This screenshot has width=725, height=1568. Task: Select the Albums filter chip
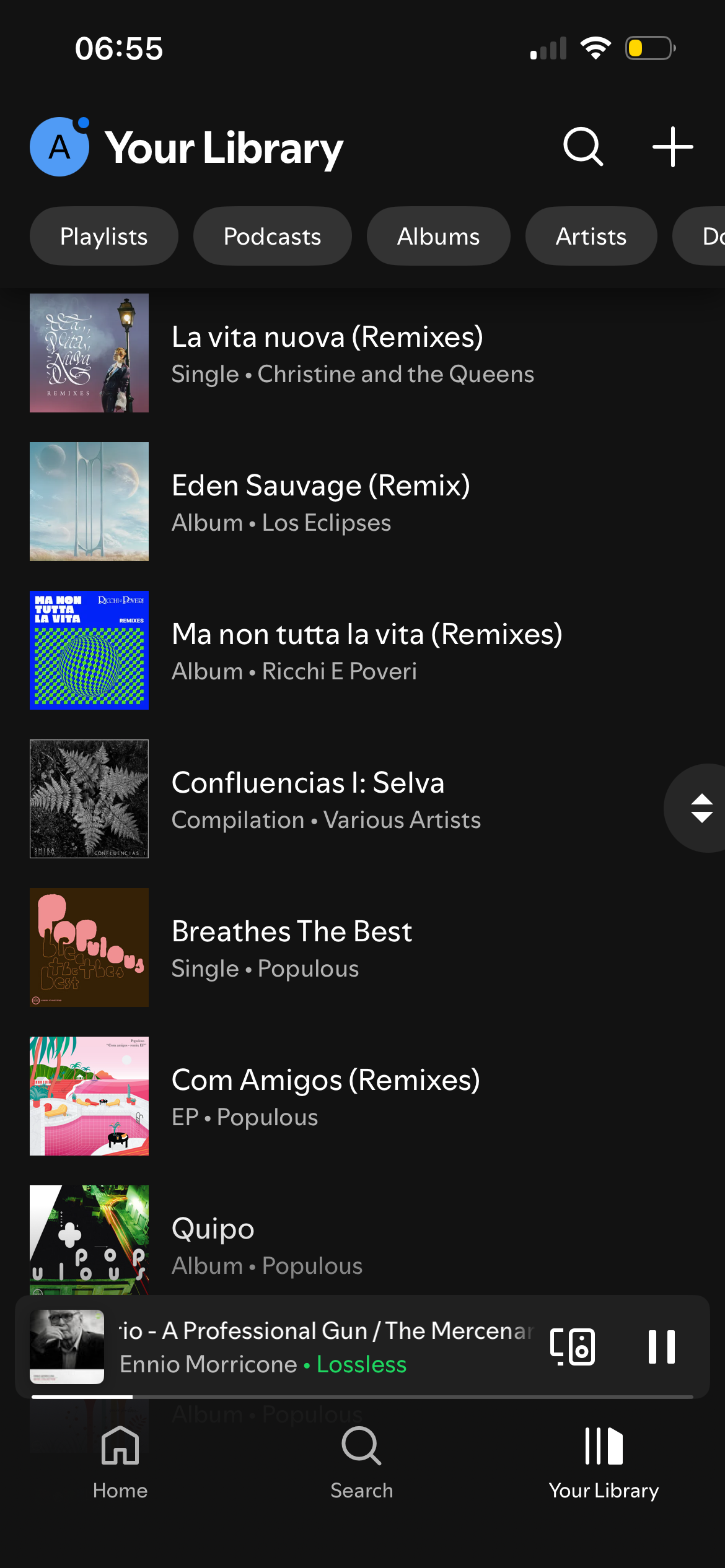pos(438,237)
